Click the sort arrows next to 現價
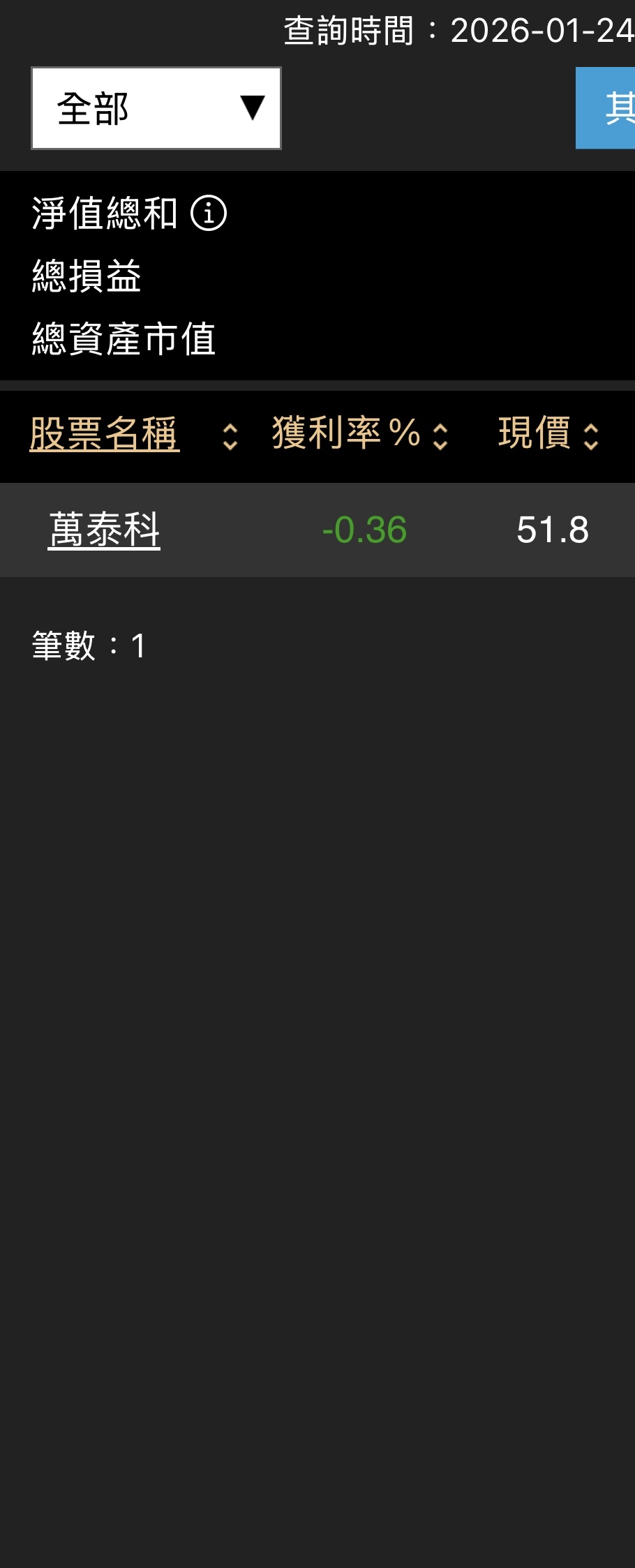 (x=591, y=436)
